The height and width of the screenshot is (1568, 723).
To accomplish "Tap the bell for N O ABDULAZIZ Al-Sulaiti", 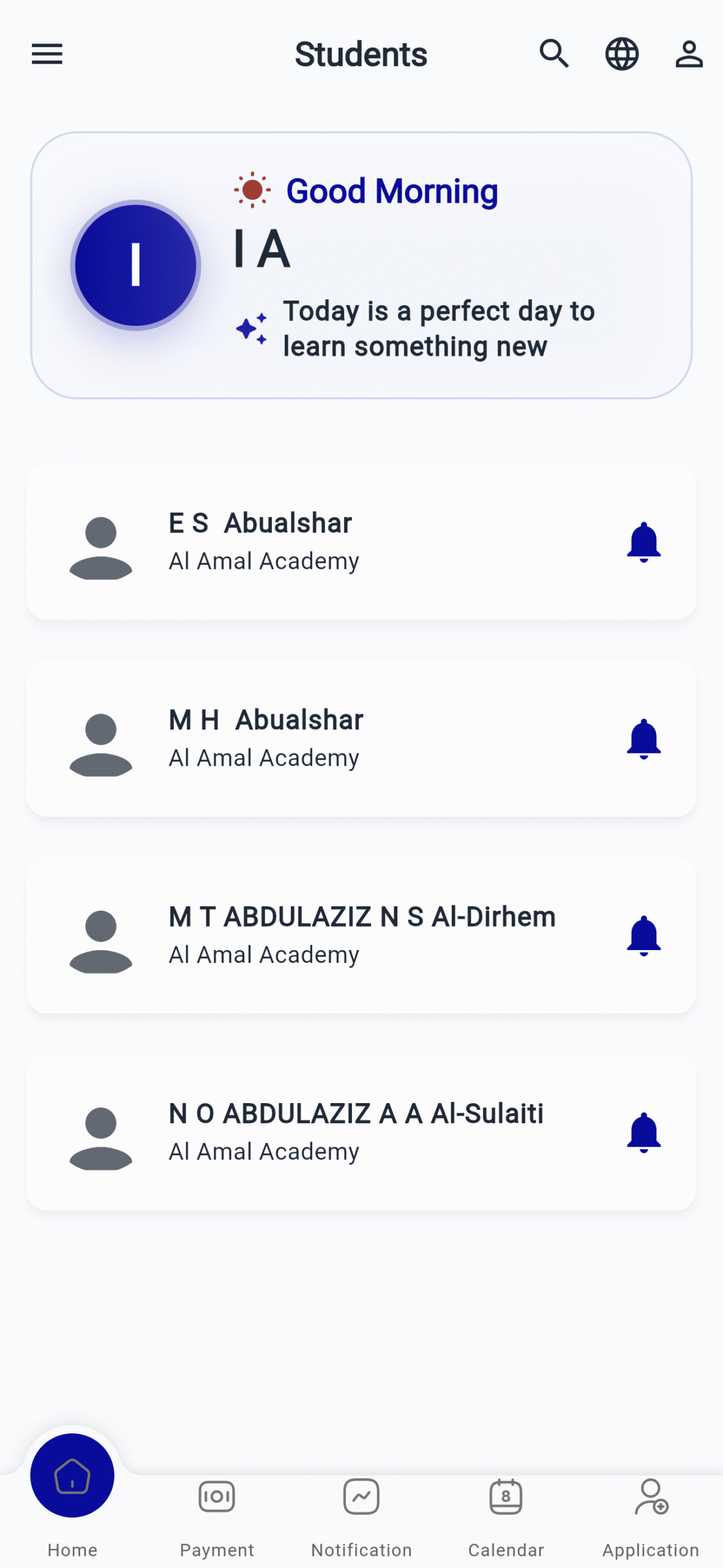I will 643,1131.
